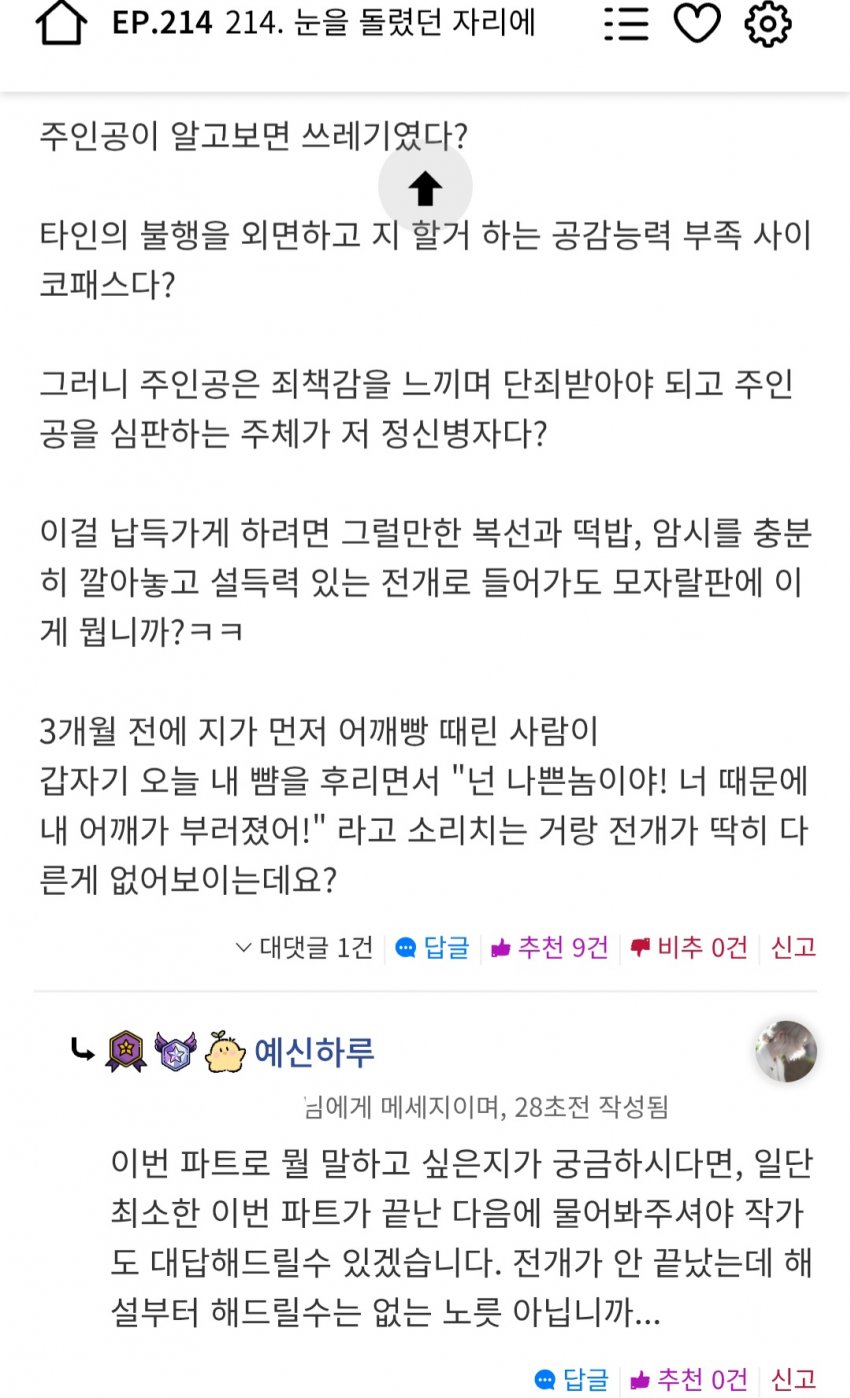850x1398 pixels.
Task: Add this novel to favorites with the heart
Action: tap(697, 24)
